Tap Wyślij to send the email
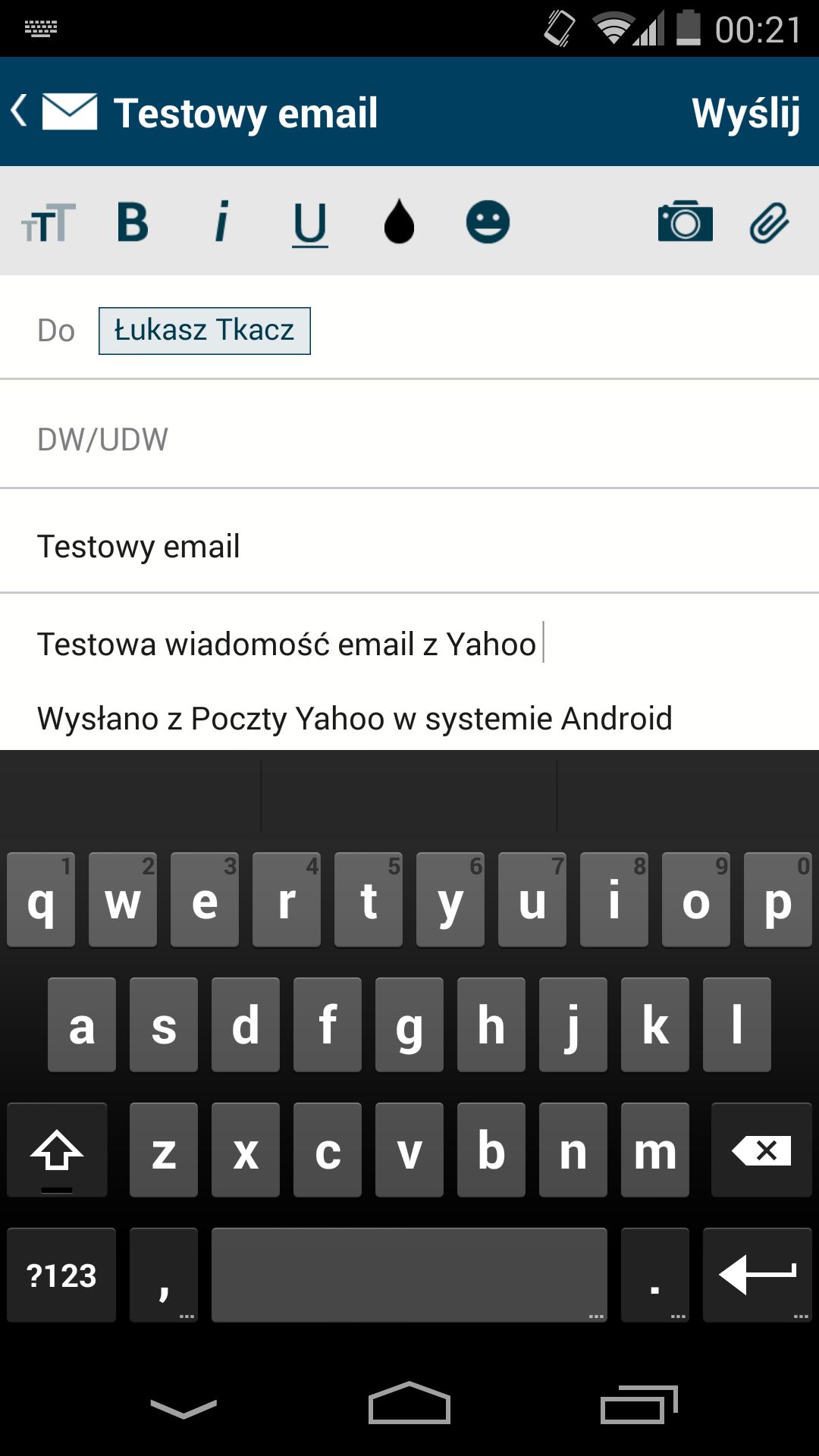The image size is (819, 1456). [x=745, y=114]
